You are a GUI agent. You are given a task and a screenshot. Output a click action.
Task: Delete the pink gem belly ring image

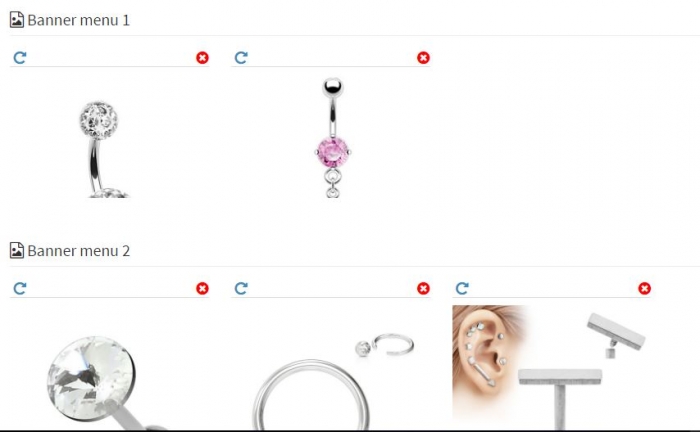tap(423, 58)
